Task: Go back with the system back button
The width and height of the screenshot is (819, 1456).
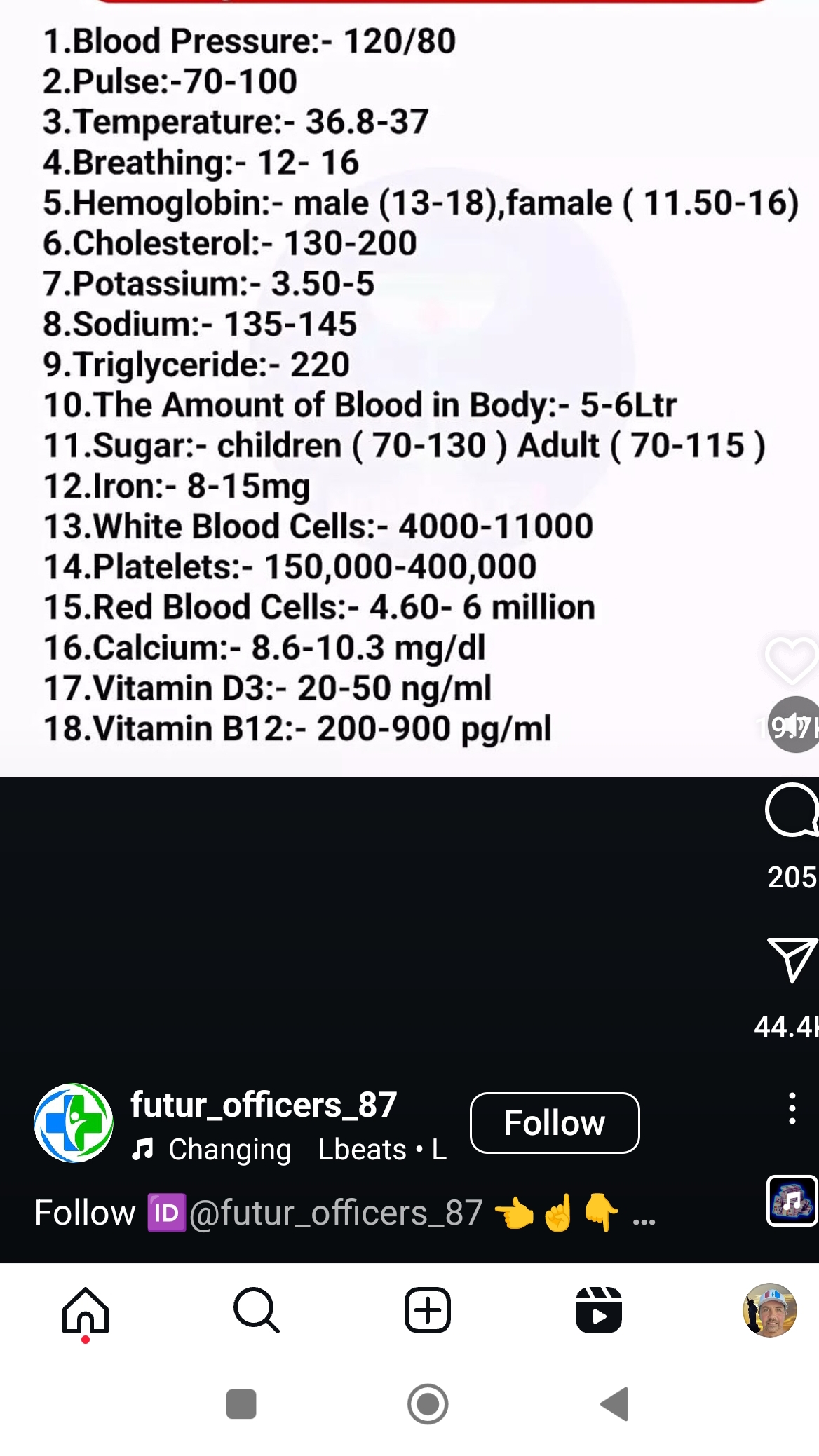Action: [615, 1404]
